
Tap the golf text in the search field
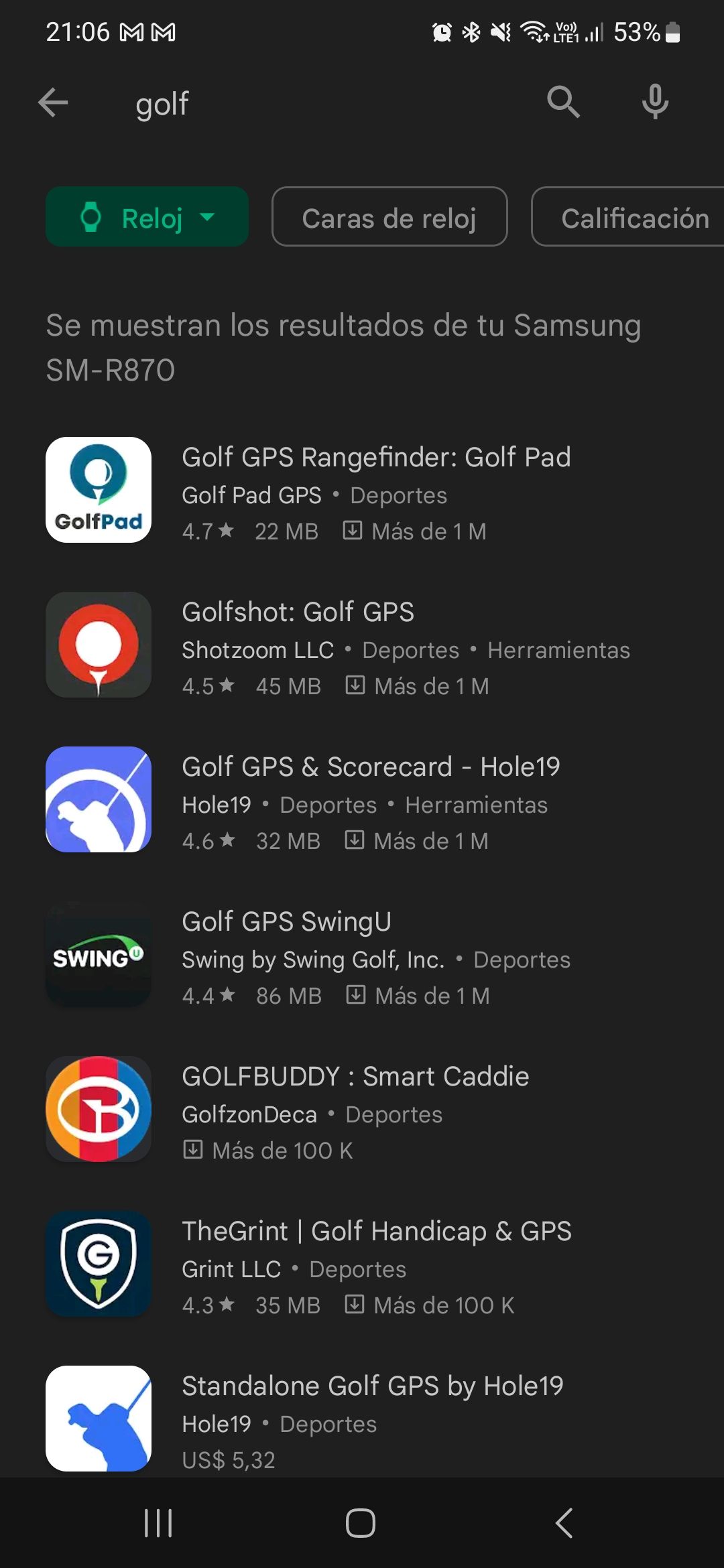[x=162, y=103]
